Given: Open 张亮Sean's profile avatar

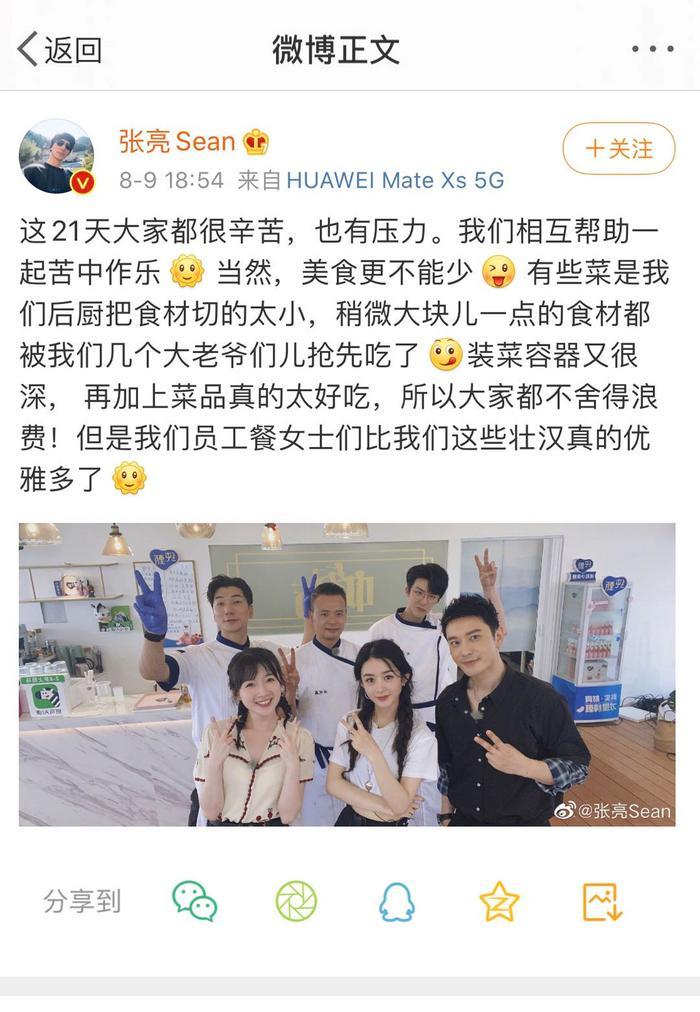Looking at the screenshot, I should (x=58, y=156).
